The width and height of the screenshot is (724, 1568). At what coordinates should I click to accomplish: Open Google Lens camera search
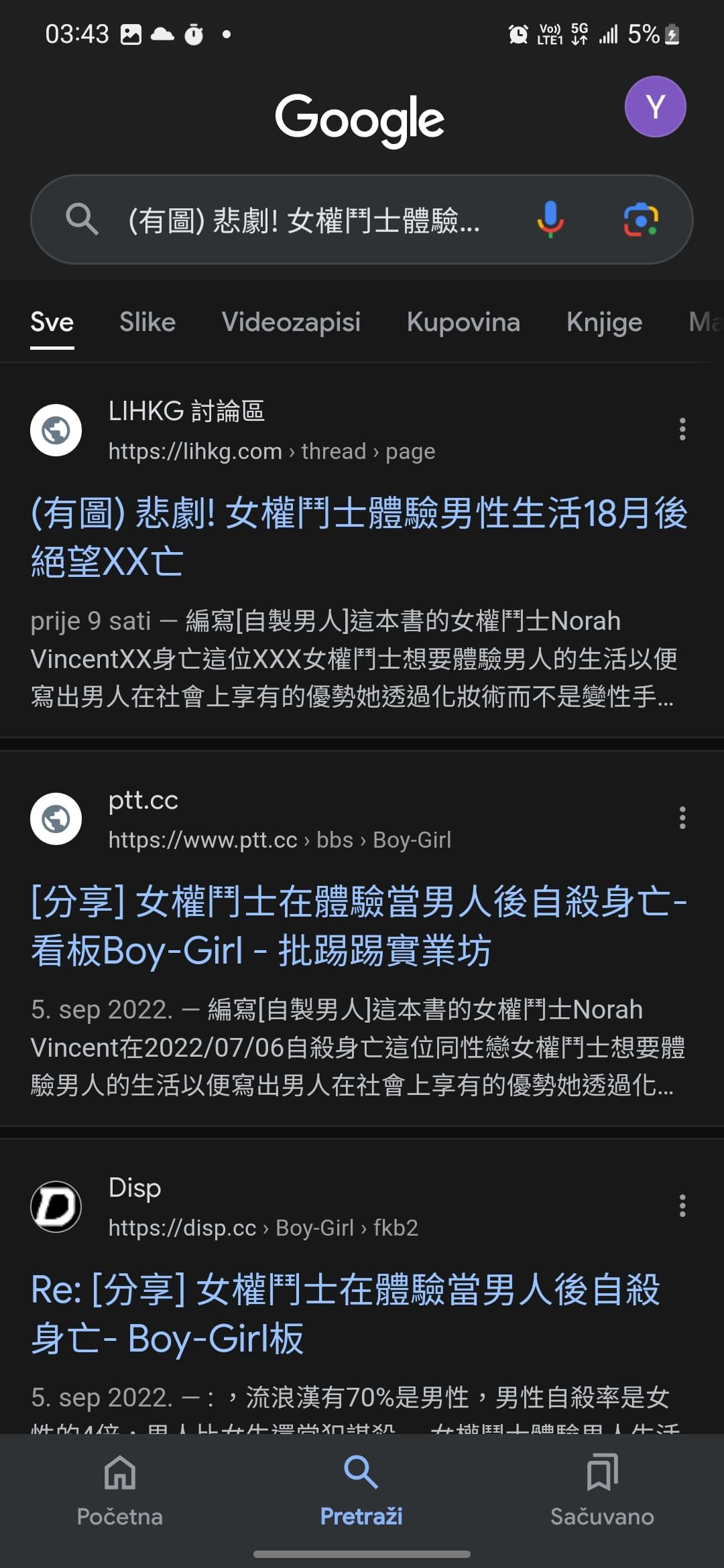pyautogui.click(x=642, y=220)
